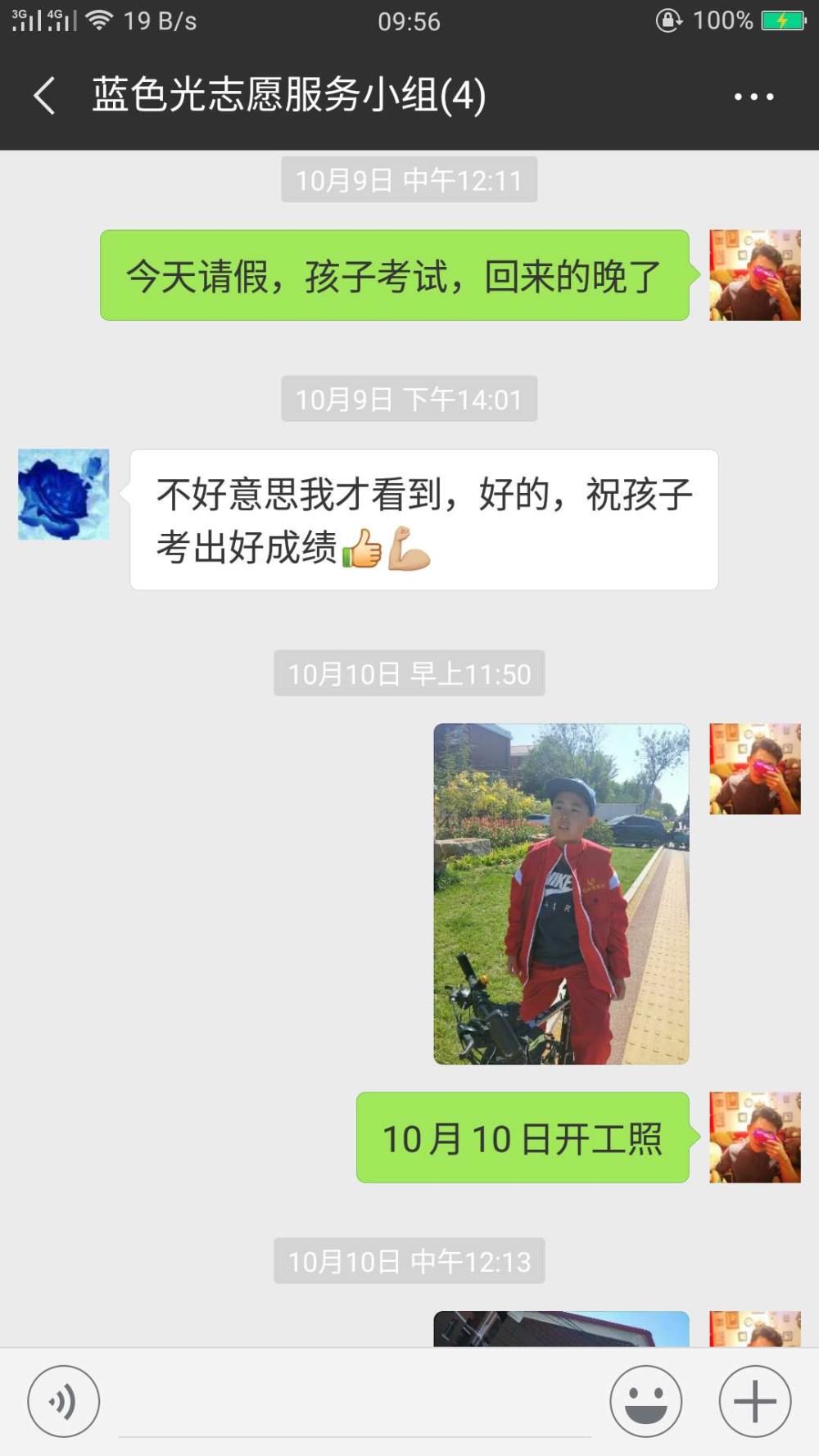Tap the avatar beside 10月10日开工照 message
The image size is (819, 1456).
tap(755, 1137)
